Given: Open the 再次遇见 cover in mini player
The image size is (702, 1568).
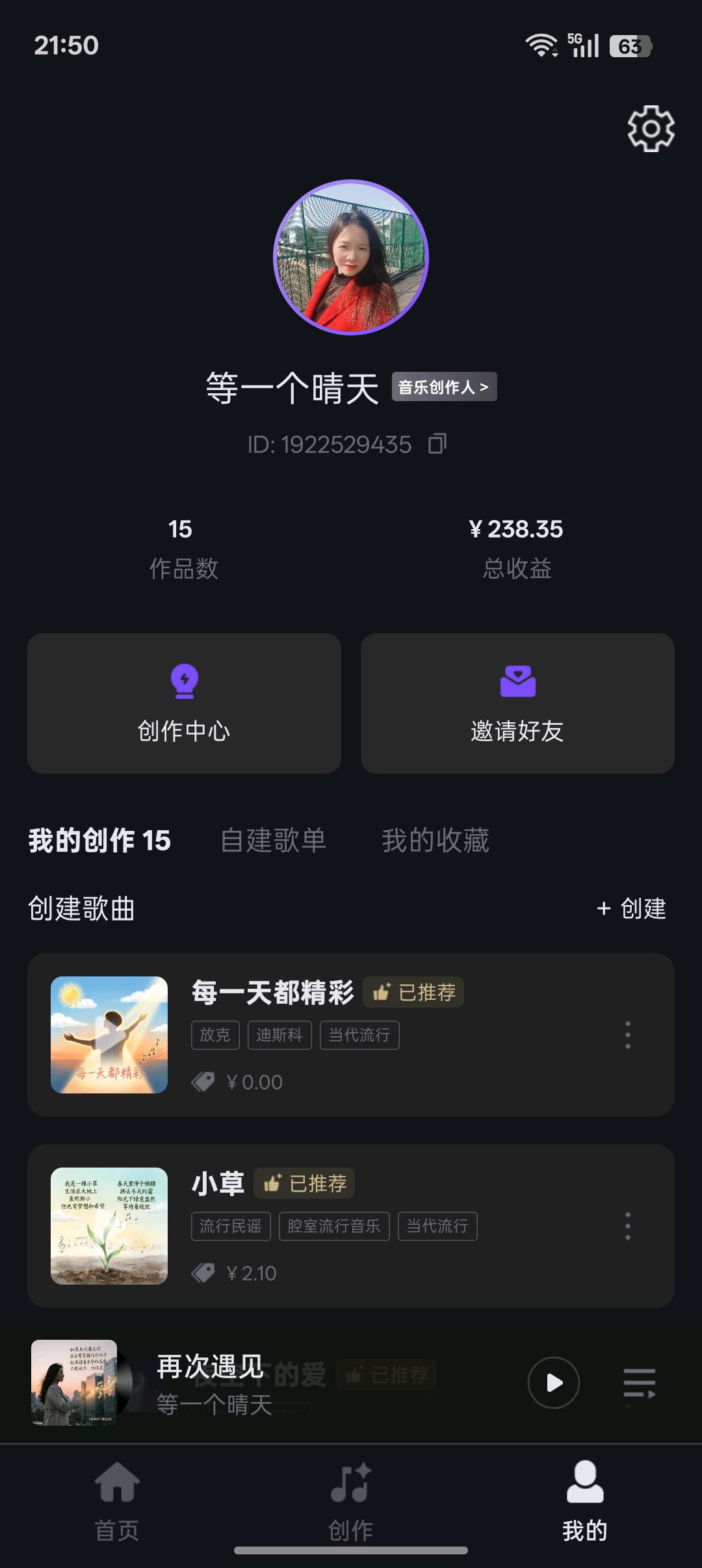Looking at the screenshot, I should coord(74,1383).
